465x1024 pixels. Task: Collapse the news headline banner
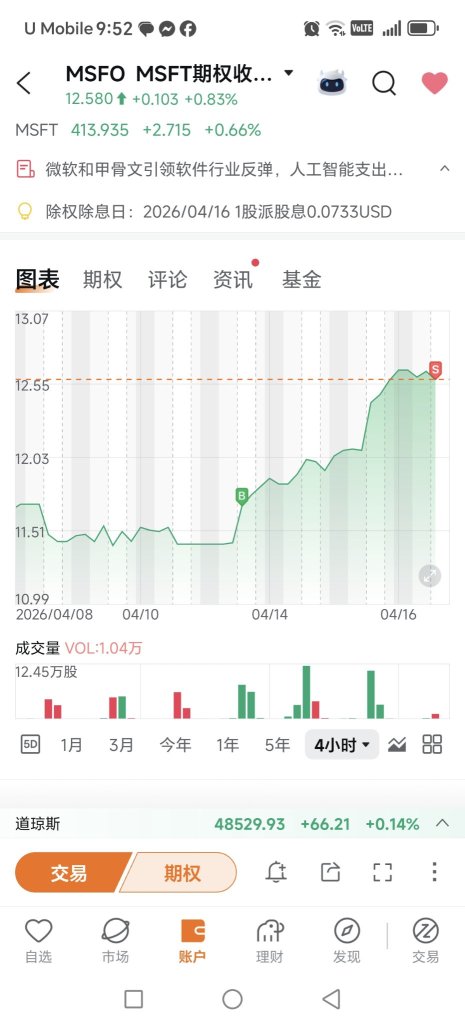coord(445,168)
